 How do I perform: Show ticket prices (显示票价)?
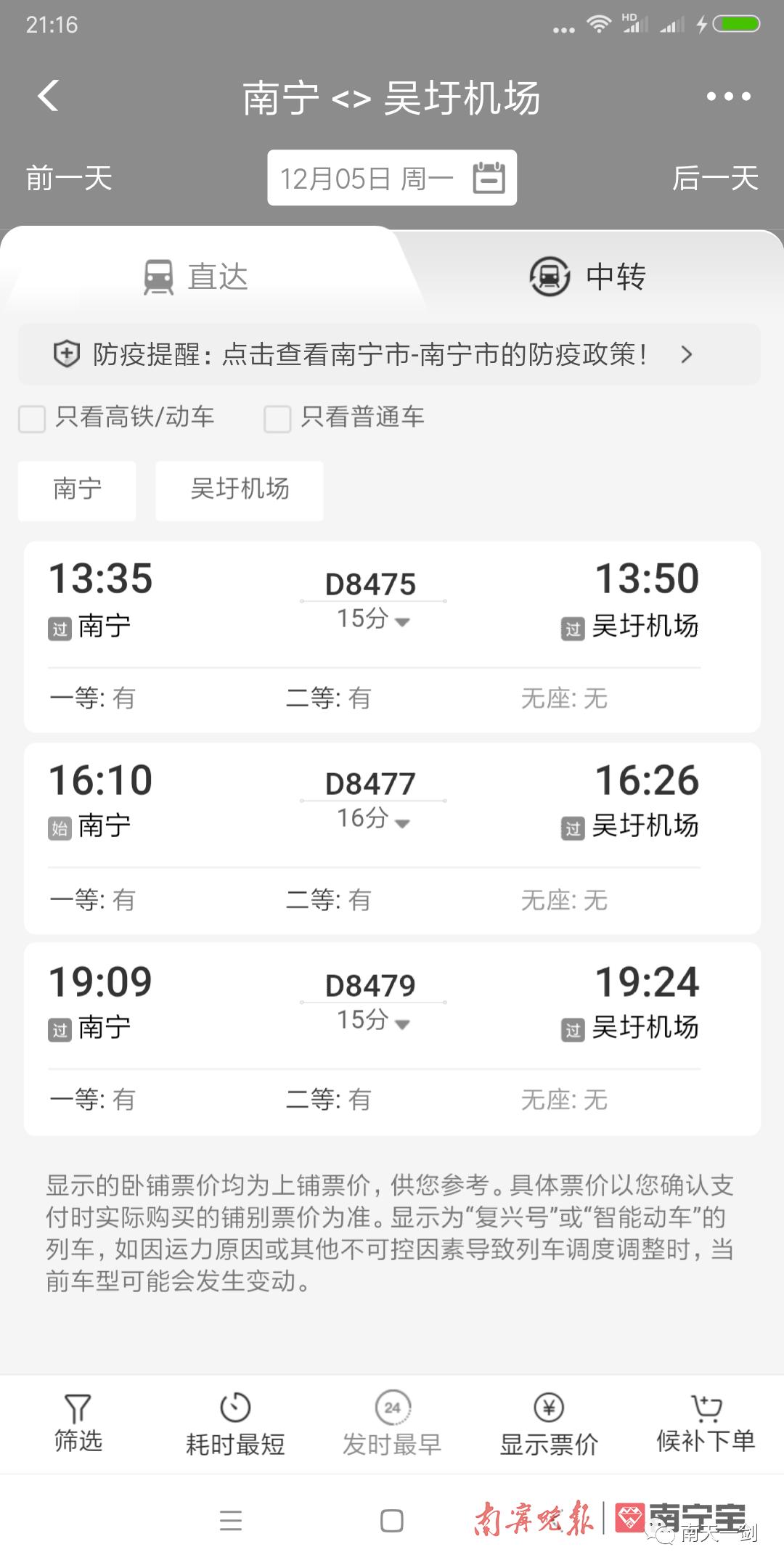coord(549,1423)
